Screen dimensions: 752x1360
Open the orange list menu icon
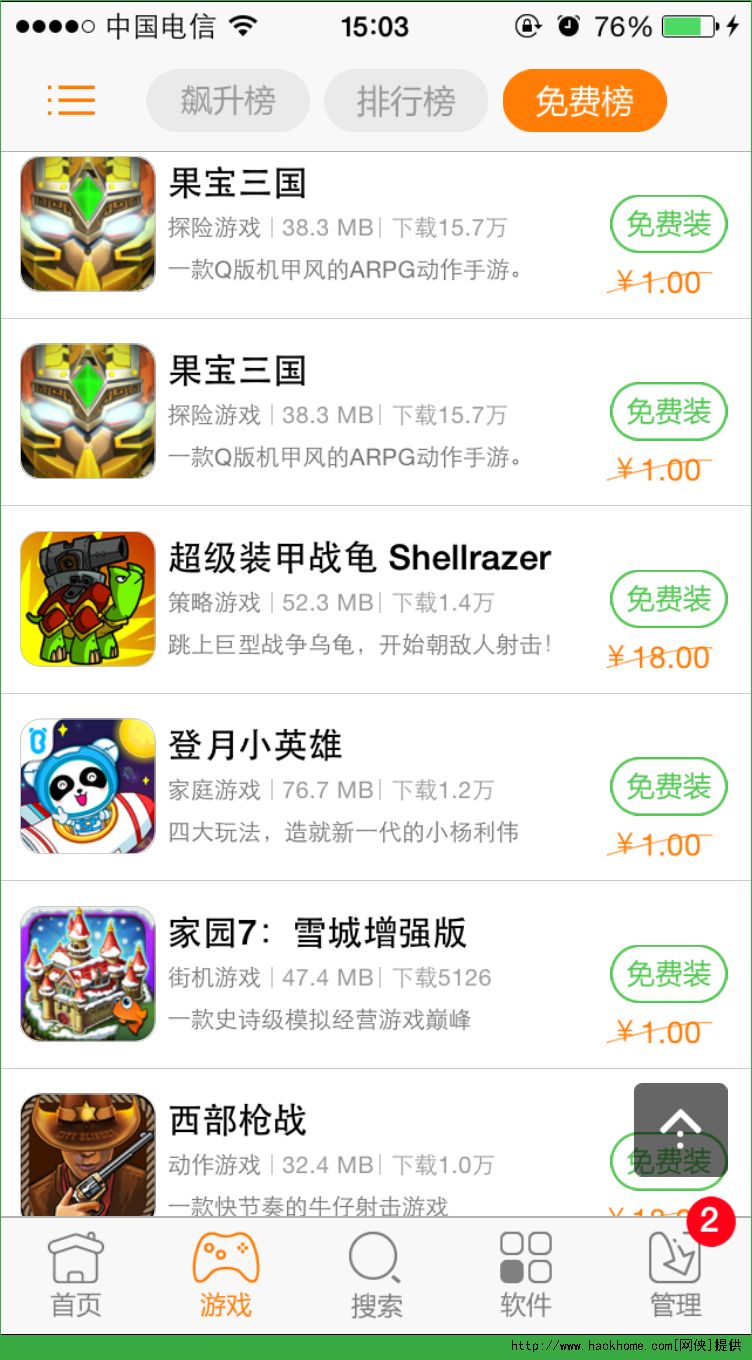point(71,100)
